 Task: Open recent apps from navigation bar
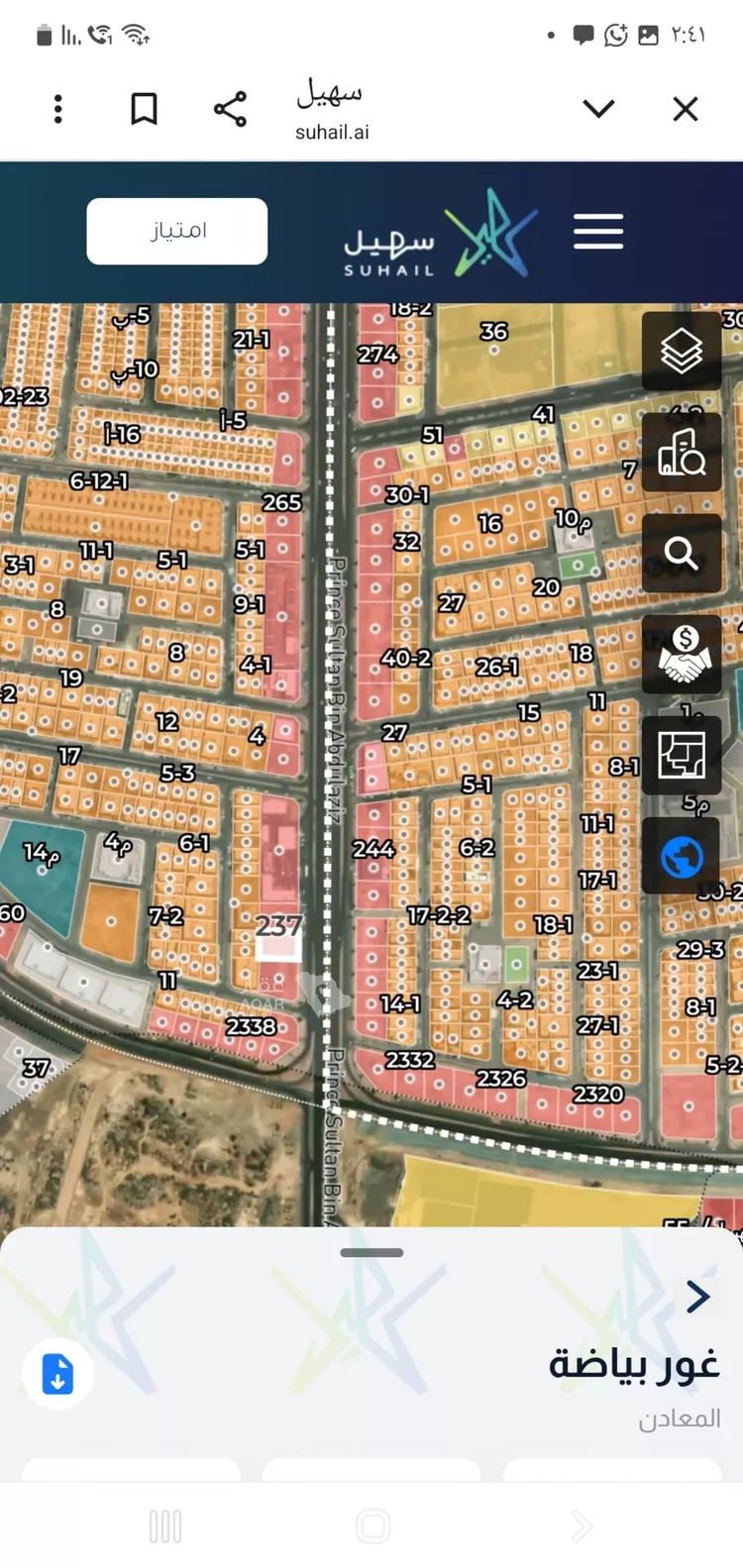165,1526
